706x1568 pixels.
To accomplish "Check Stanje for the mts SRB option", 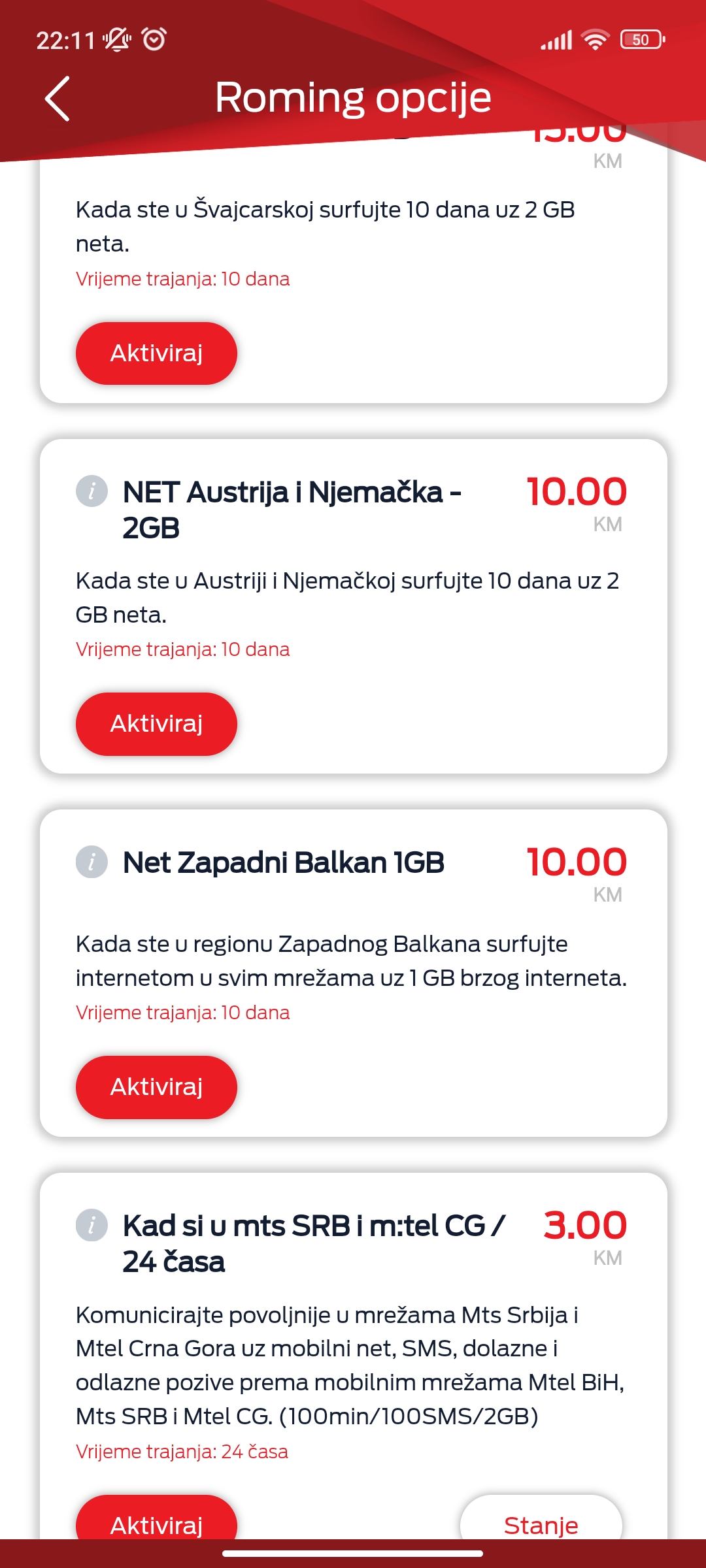I will 541,1517.
